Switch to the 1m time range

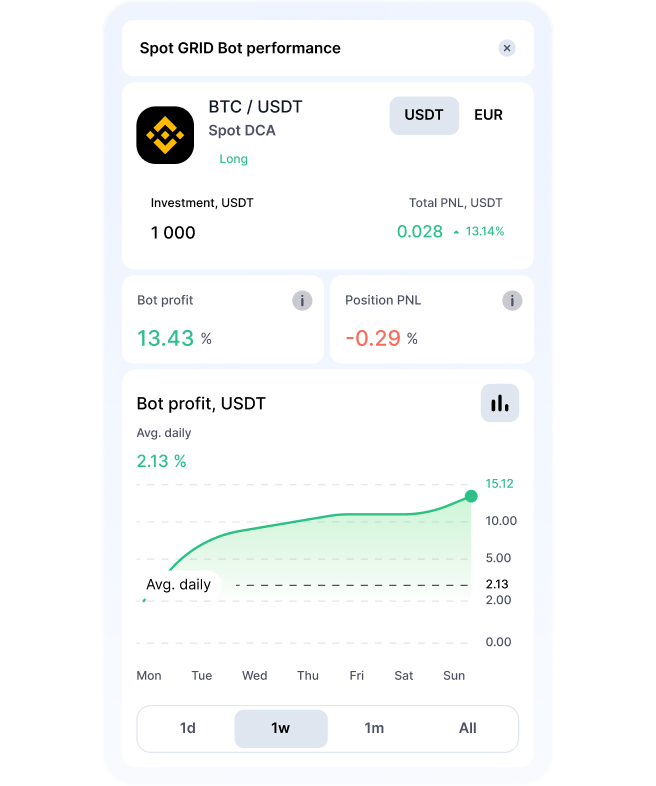[374, 728]
